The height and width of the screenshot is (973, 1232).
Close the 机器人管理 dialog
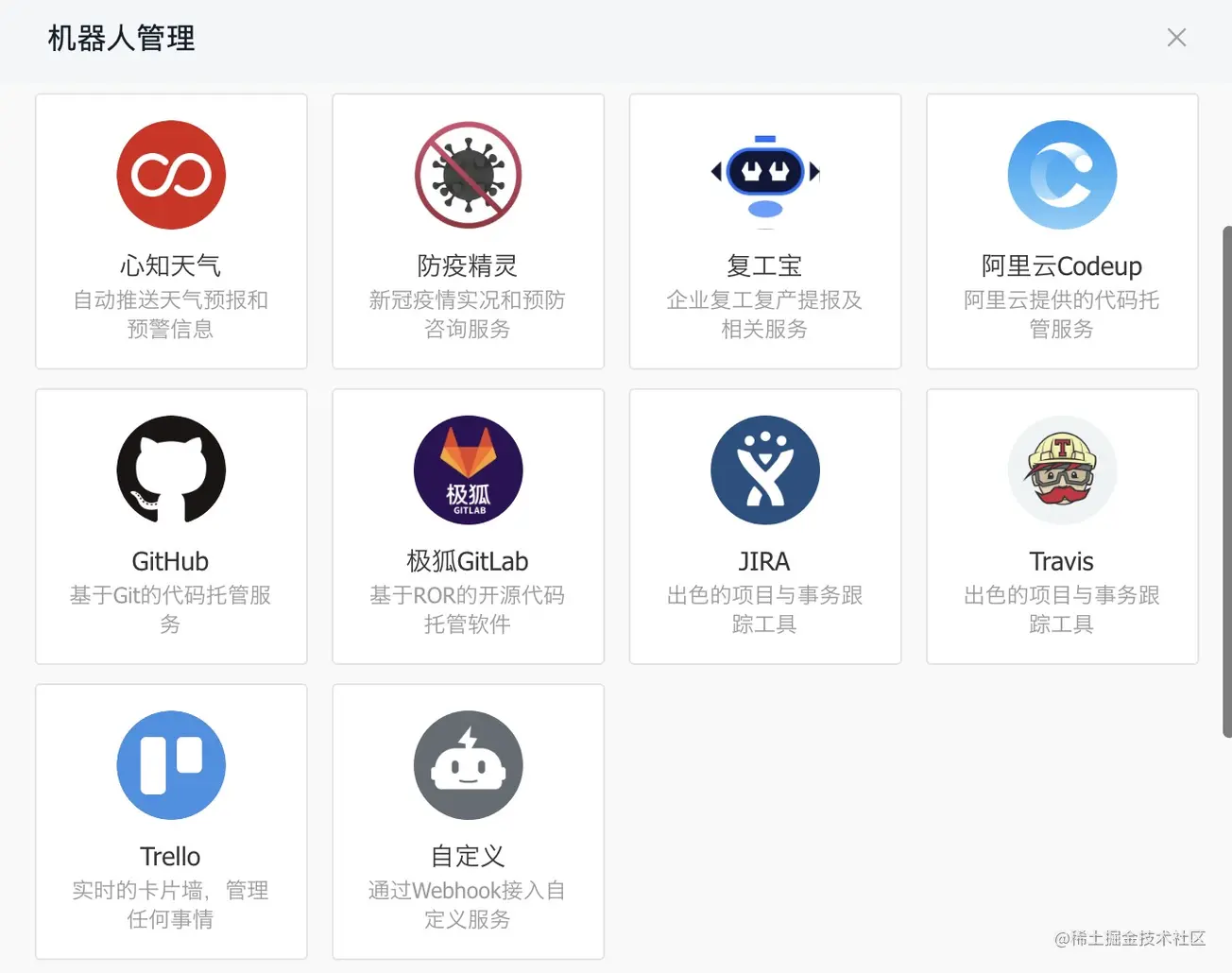tap(1176, 38)
